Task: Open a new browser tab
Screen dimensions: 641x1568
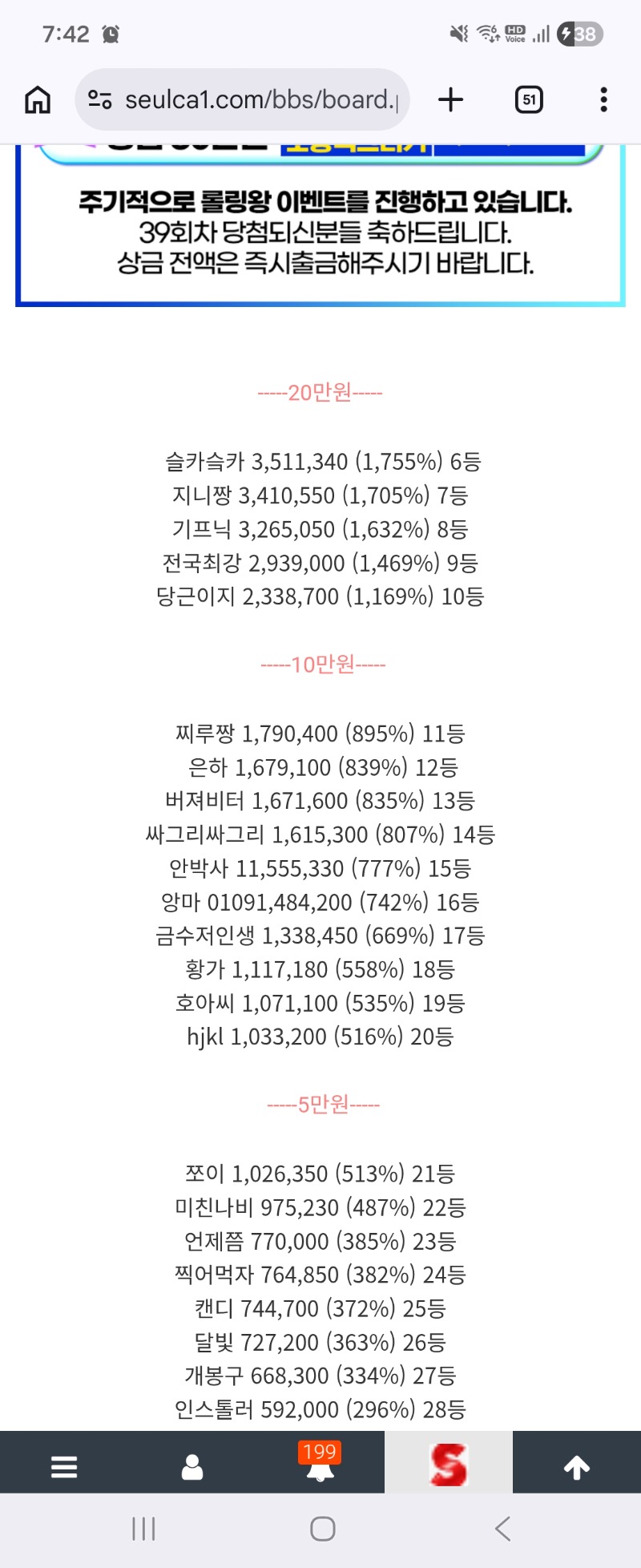Action: [451, 100]
